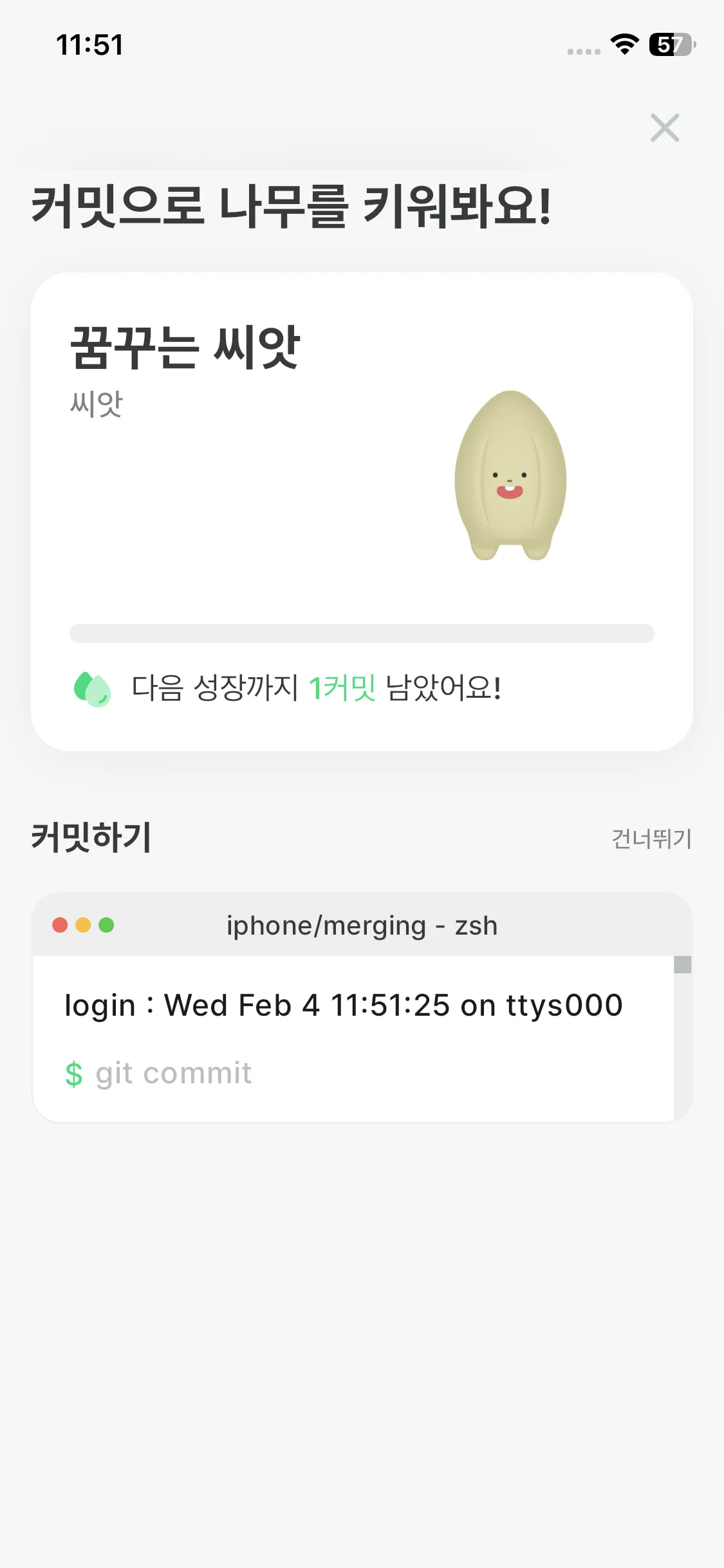The width and height of the screenshot is (724, 1568).
Task: Tap the git commit prompt in terminal
Action: [173, 1074]
